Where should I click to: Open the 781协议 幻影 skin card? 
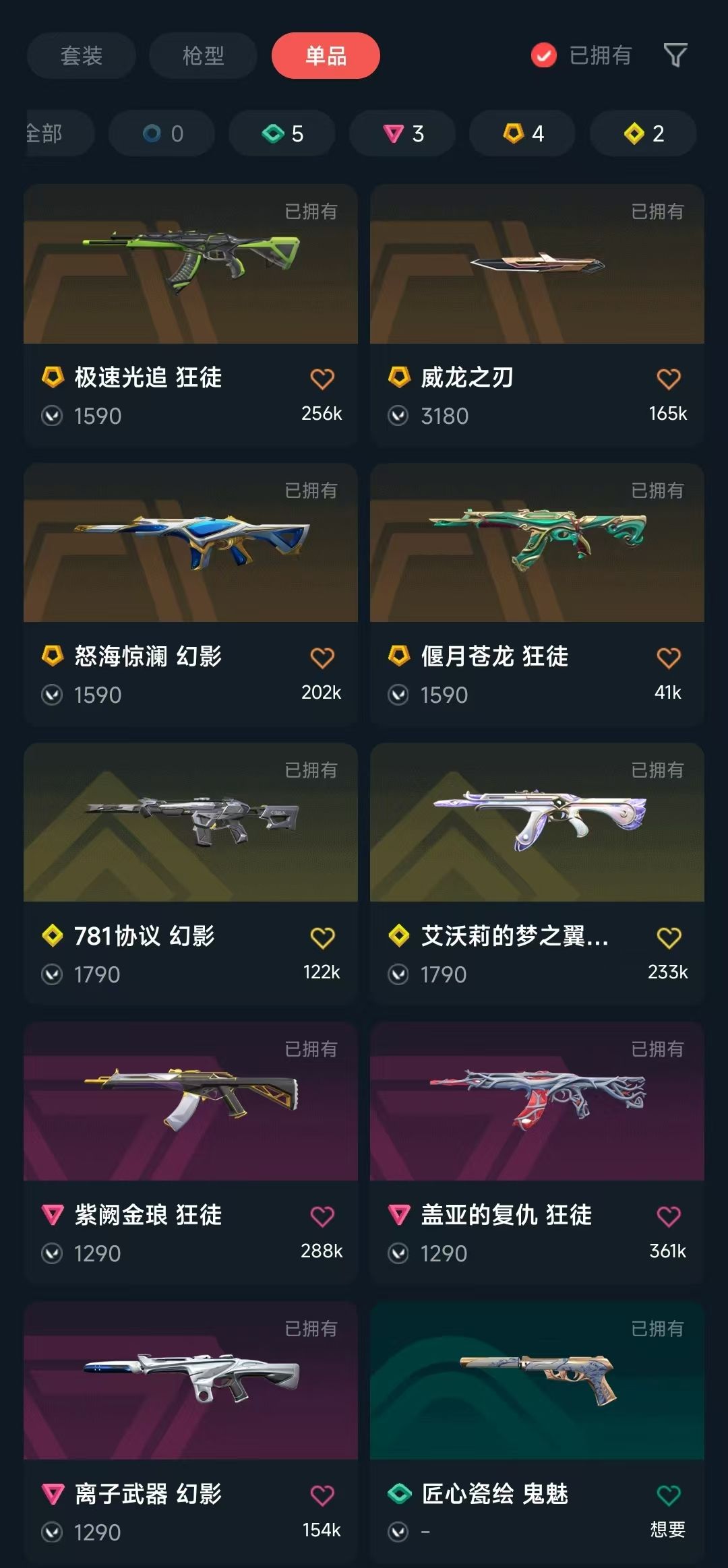191,873
